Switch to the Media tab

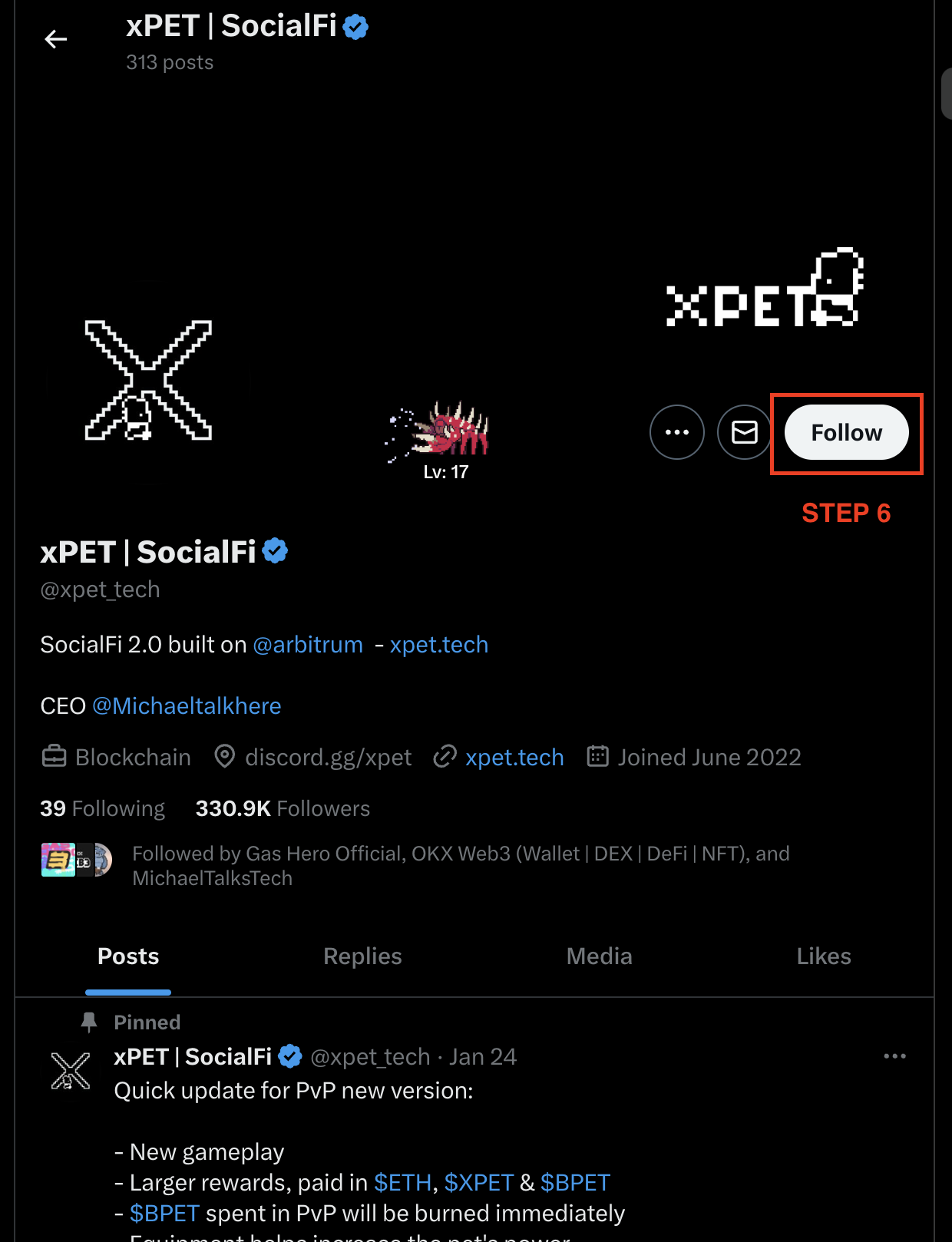point(599,956)
